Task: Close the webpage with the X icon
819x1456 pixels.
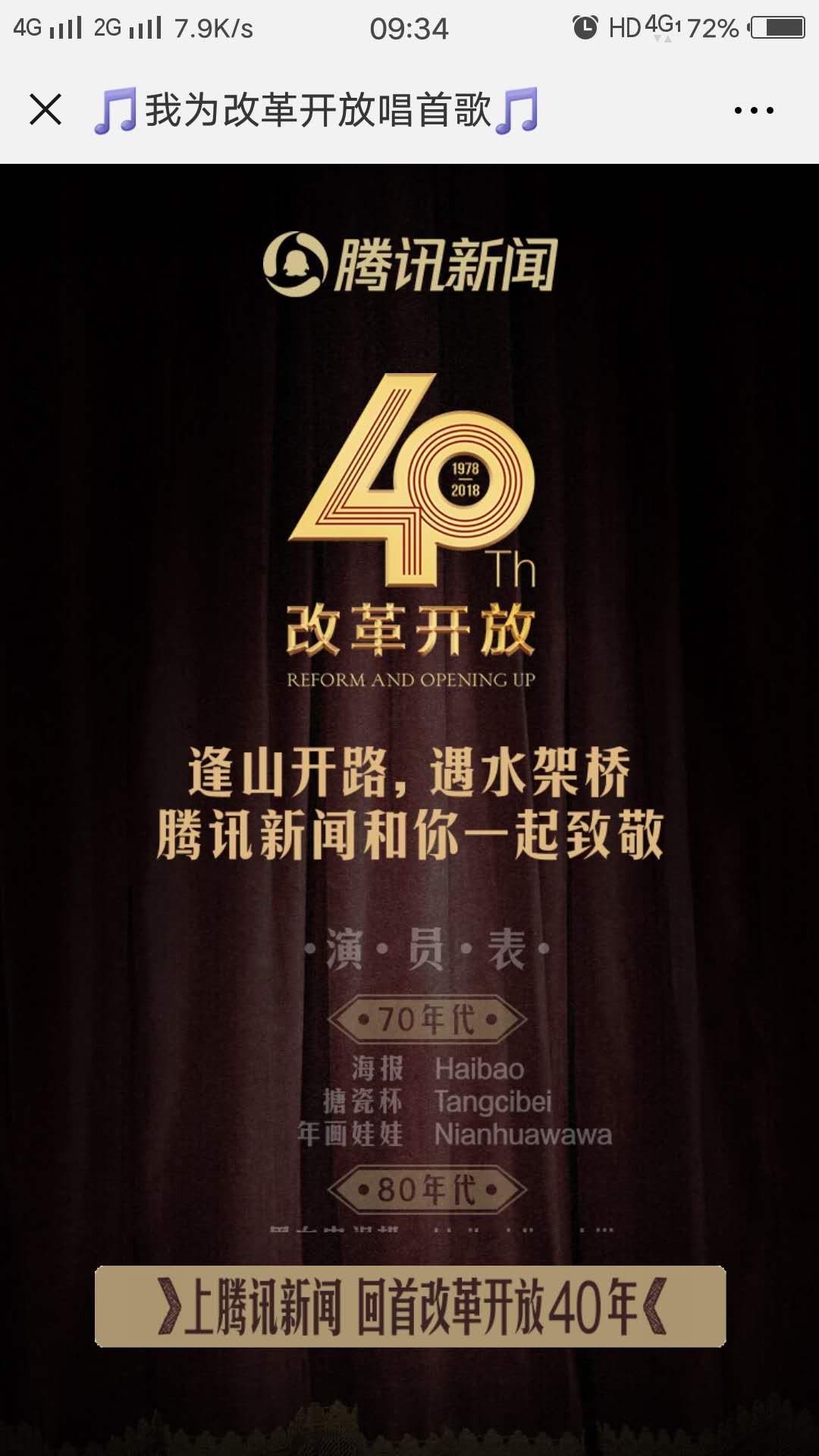Action: [x=45, y=110]
